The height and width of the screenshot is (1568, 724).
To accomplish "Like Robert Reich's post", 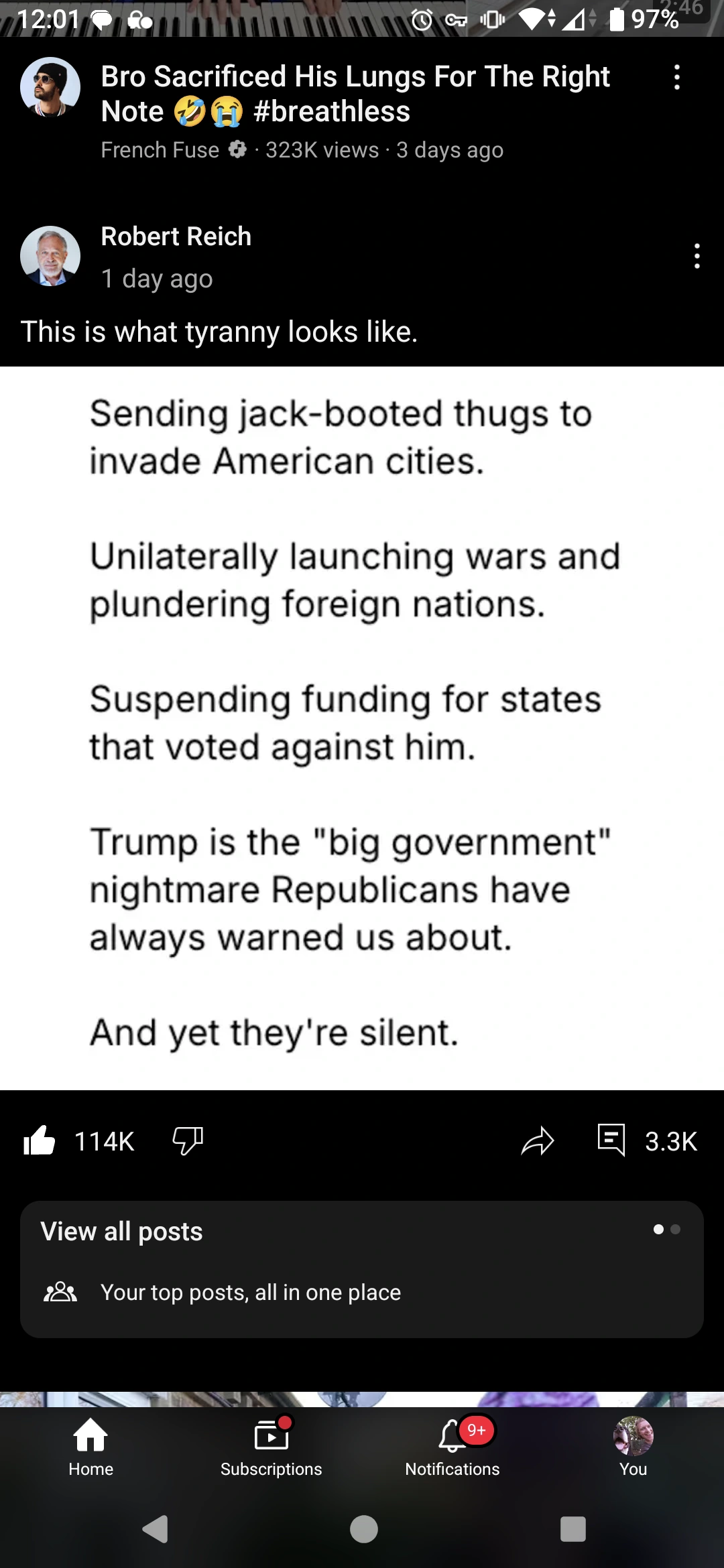I will (x=40, y=1140).
